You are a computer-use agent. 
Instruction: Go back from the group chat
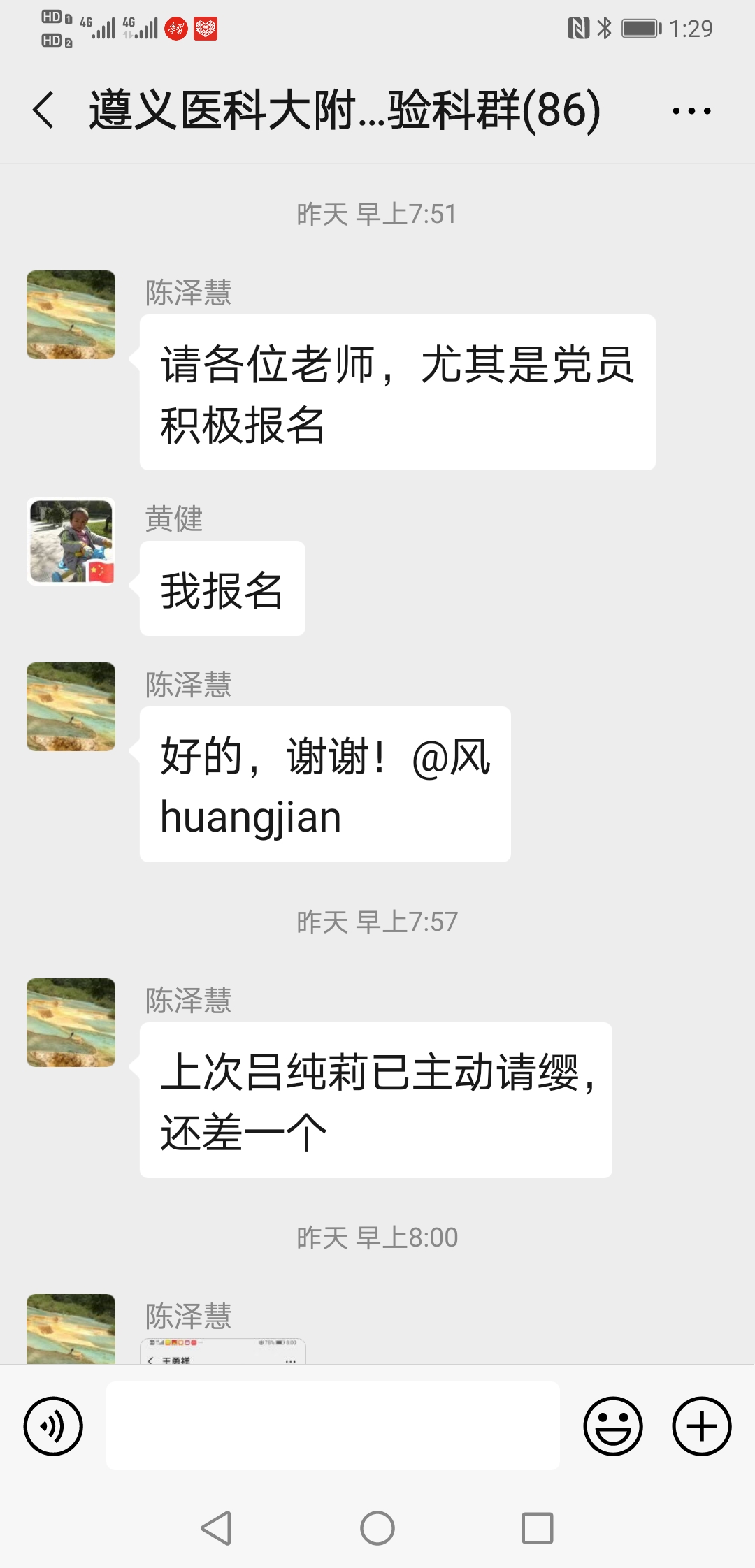pos(43,110)
